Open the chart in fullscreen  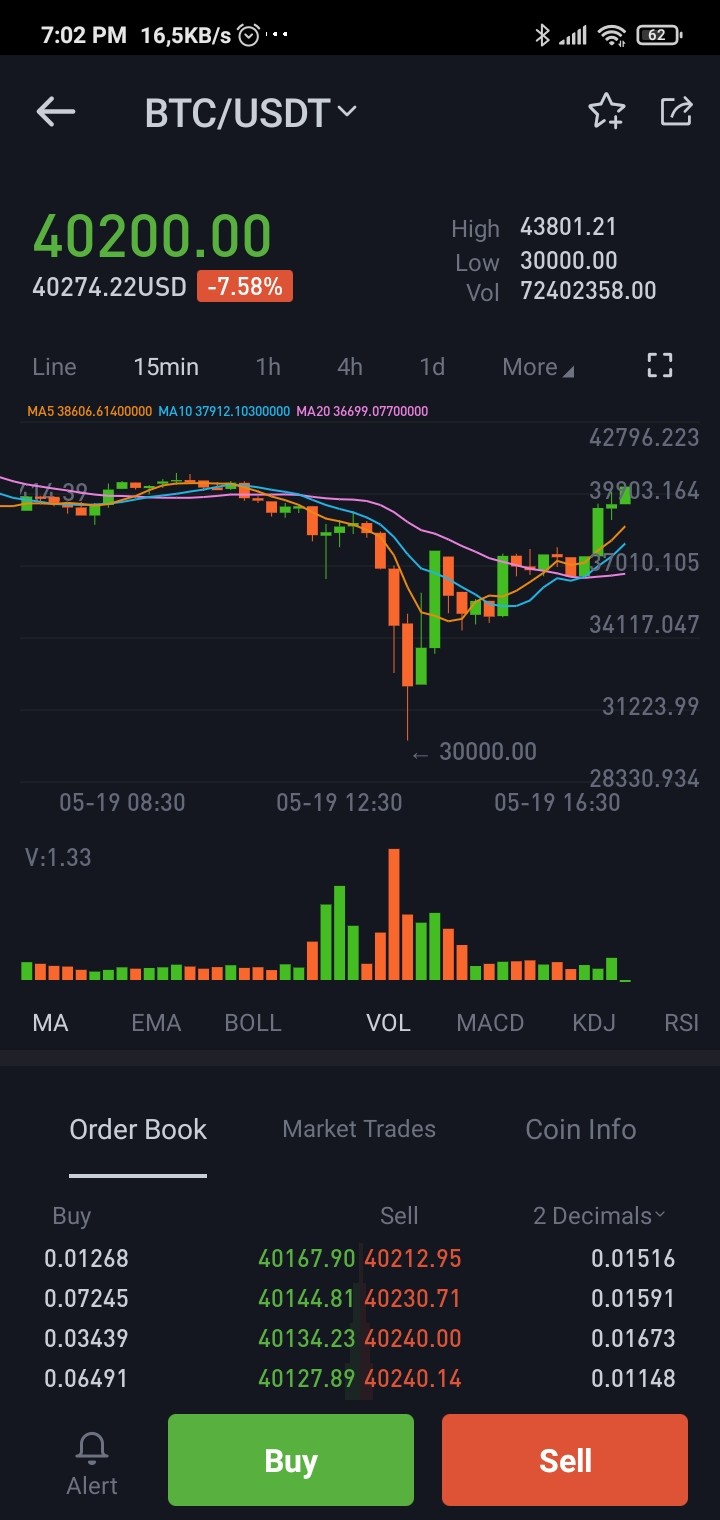point(660,365)
